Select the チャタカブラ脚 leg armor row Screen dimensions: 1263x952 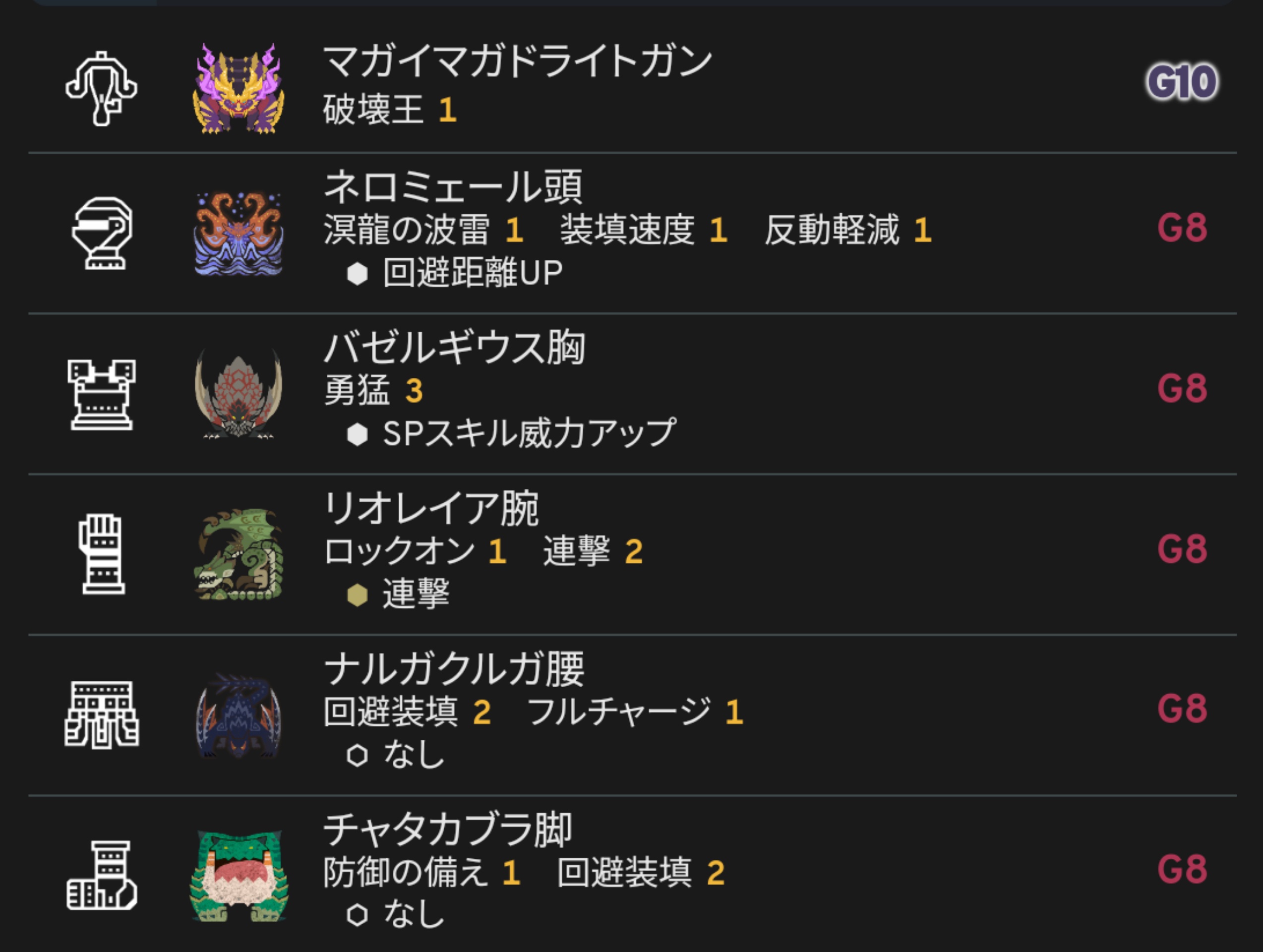(448, 829)
